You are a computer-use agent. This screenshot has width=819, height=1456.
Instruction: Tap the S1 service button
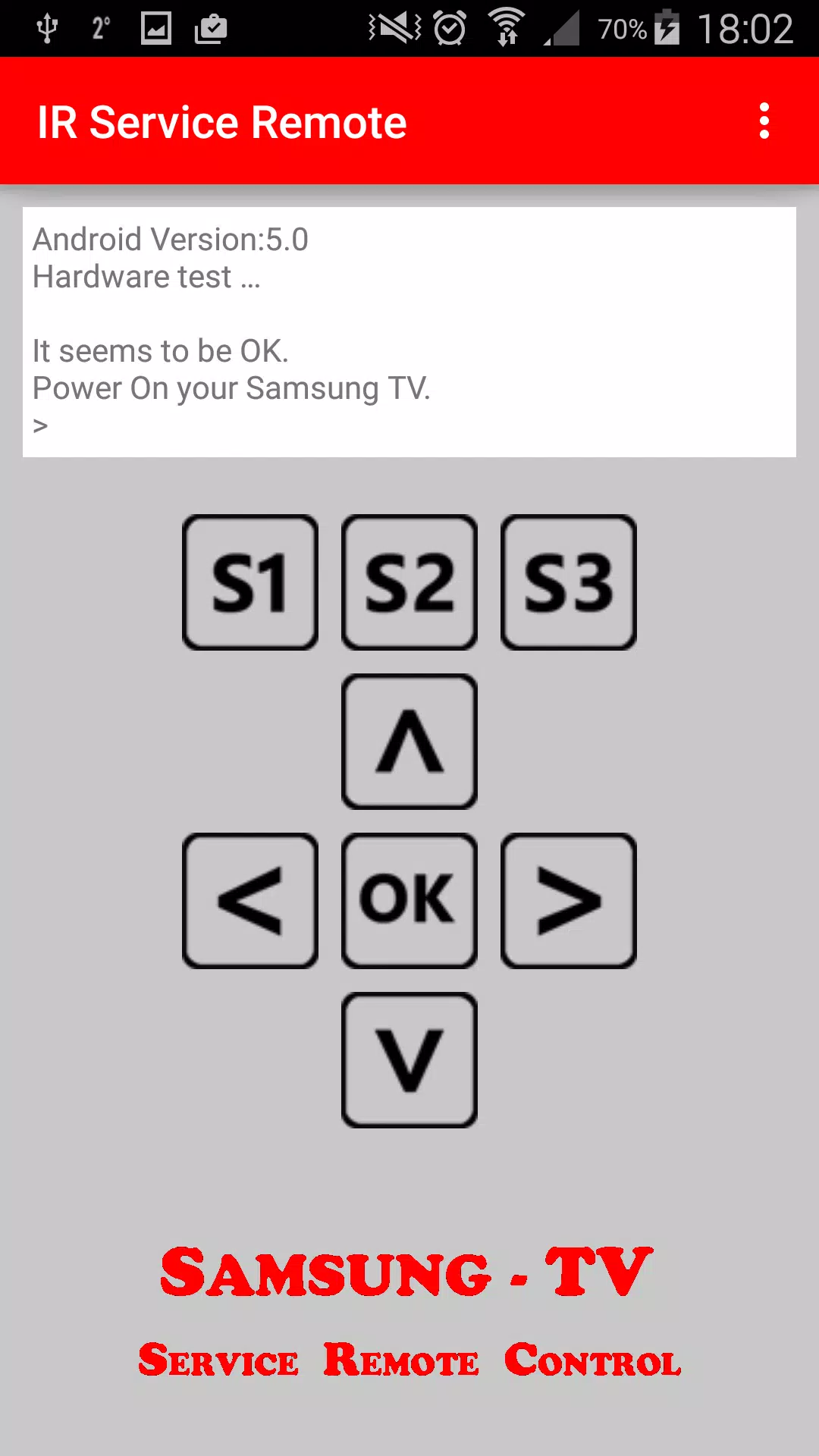pyautogui.click(x=250, y=582)
